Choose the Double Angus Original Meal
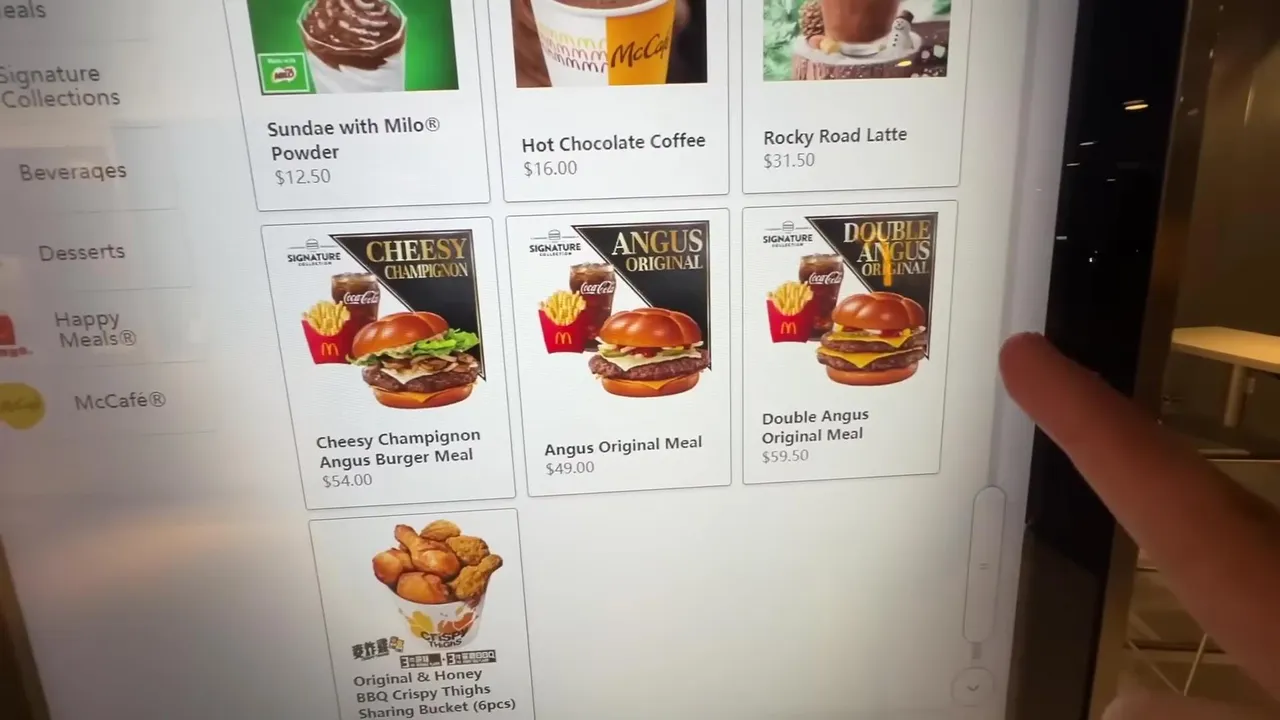Viewport: 1280px width, 720px height. [848, 340]
